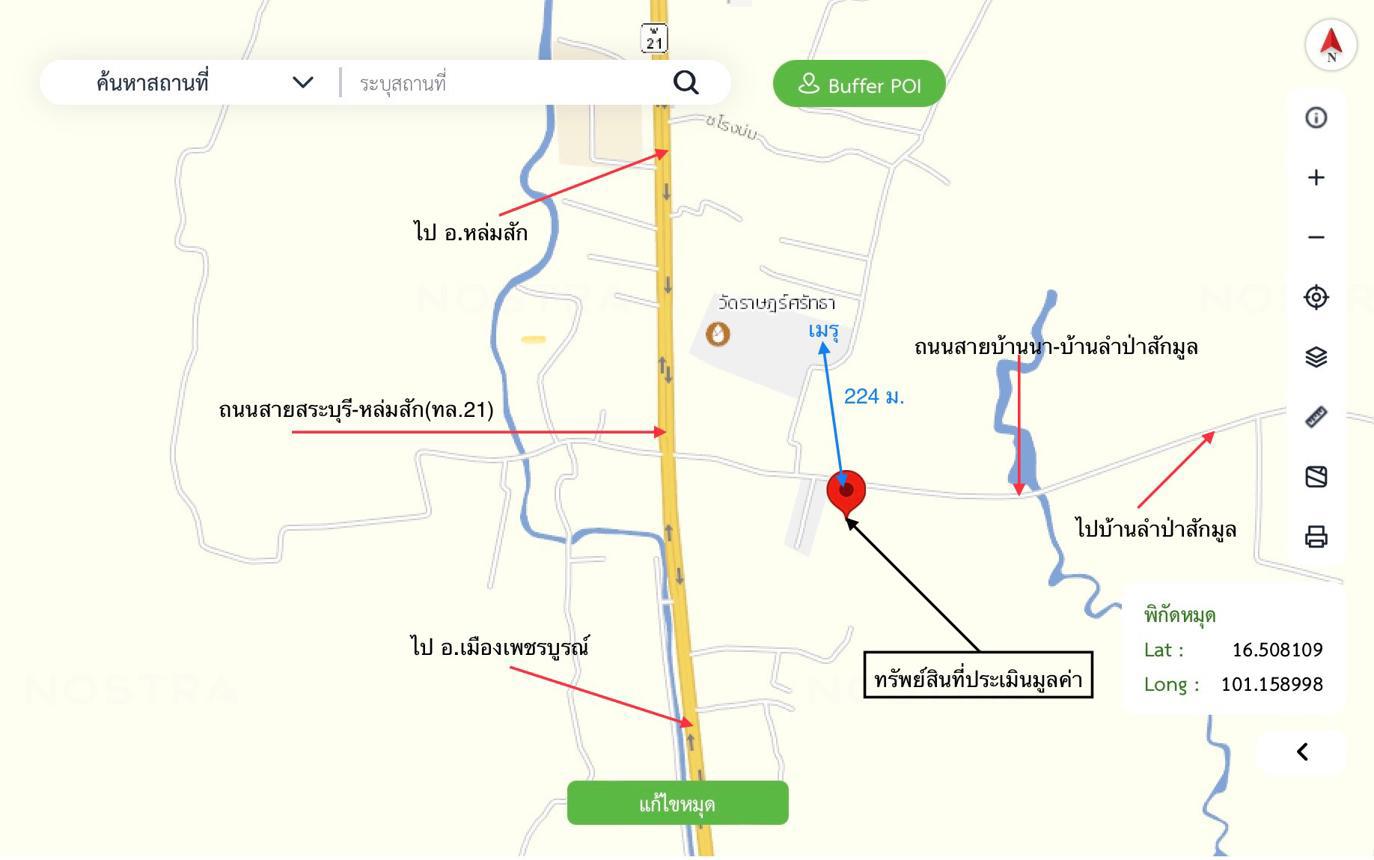Open the map information icon
The image size is (1374, 860).
pyautogui.click(x=1316, y=118)
